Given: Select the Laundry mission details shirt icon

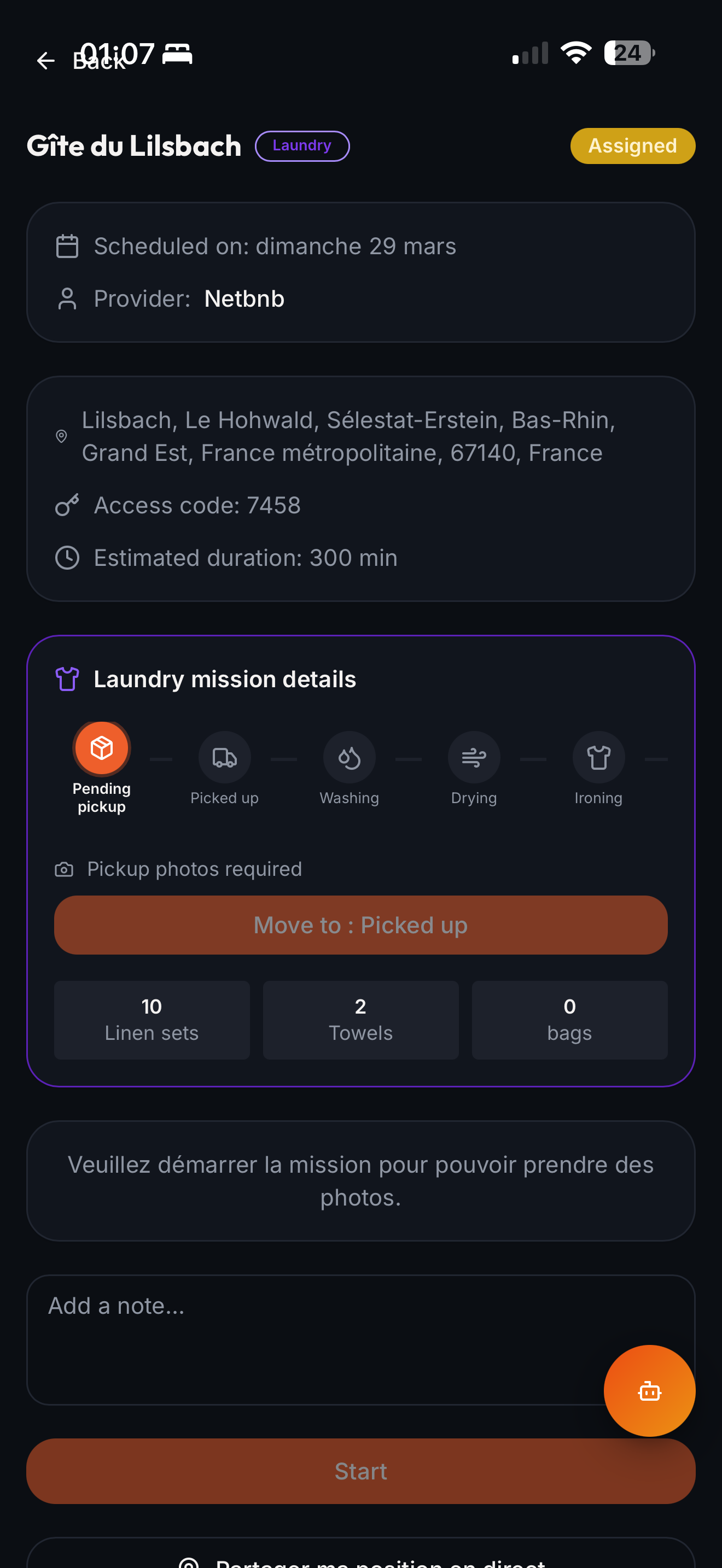Looking at the screenshot, I should [x=67, y=678].
